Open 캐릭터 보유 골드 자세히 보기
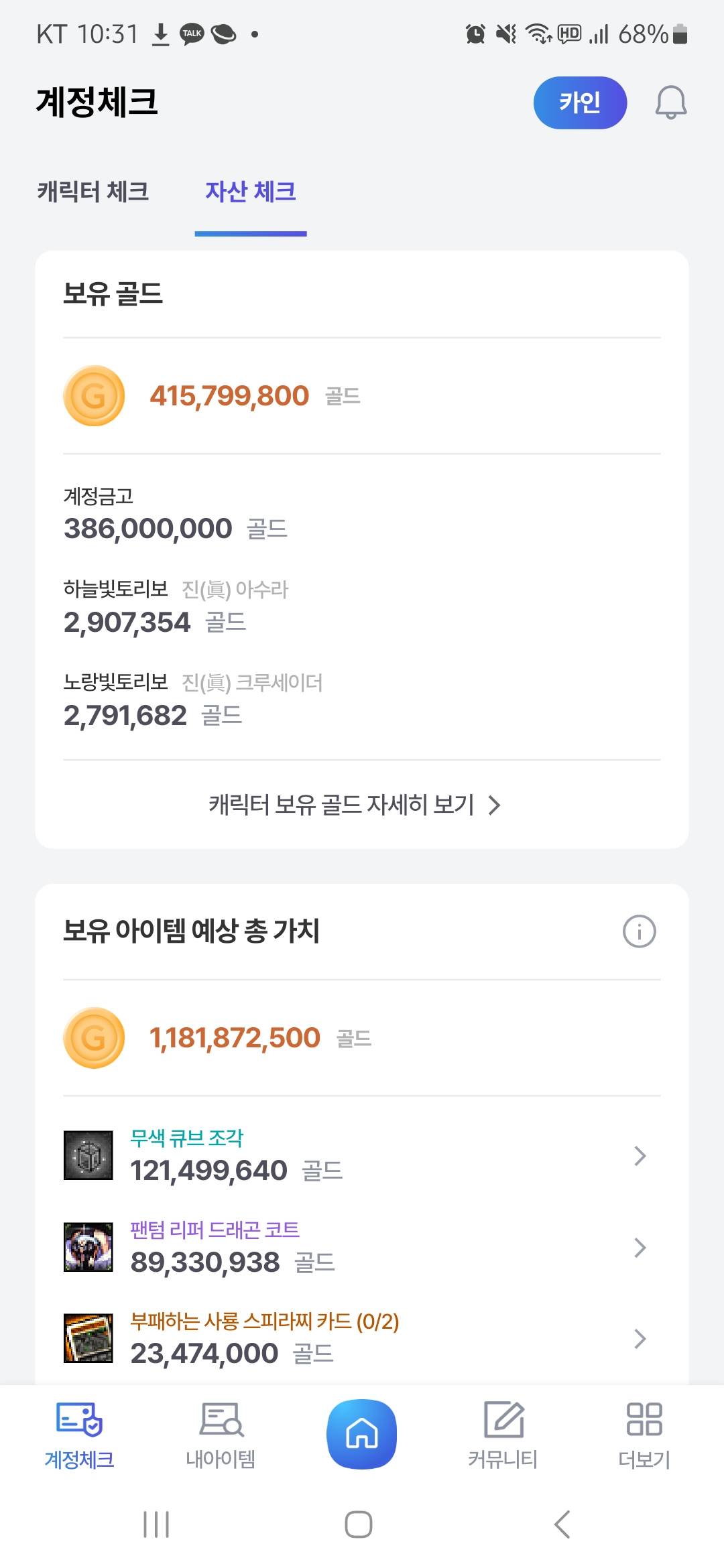This screenshot has height=1568, width=724. (x=355, y=804)
